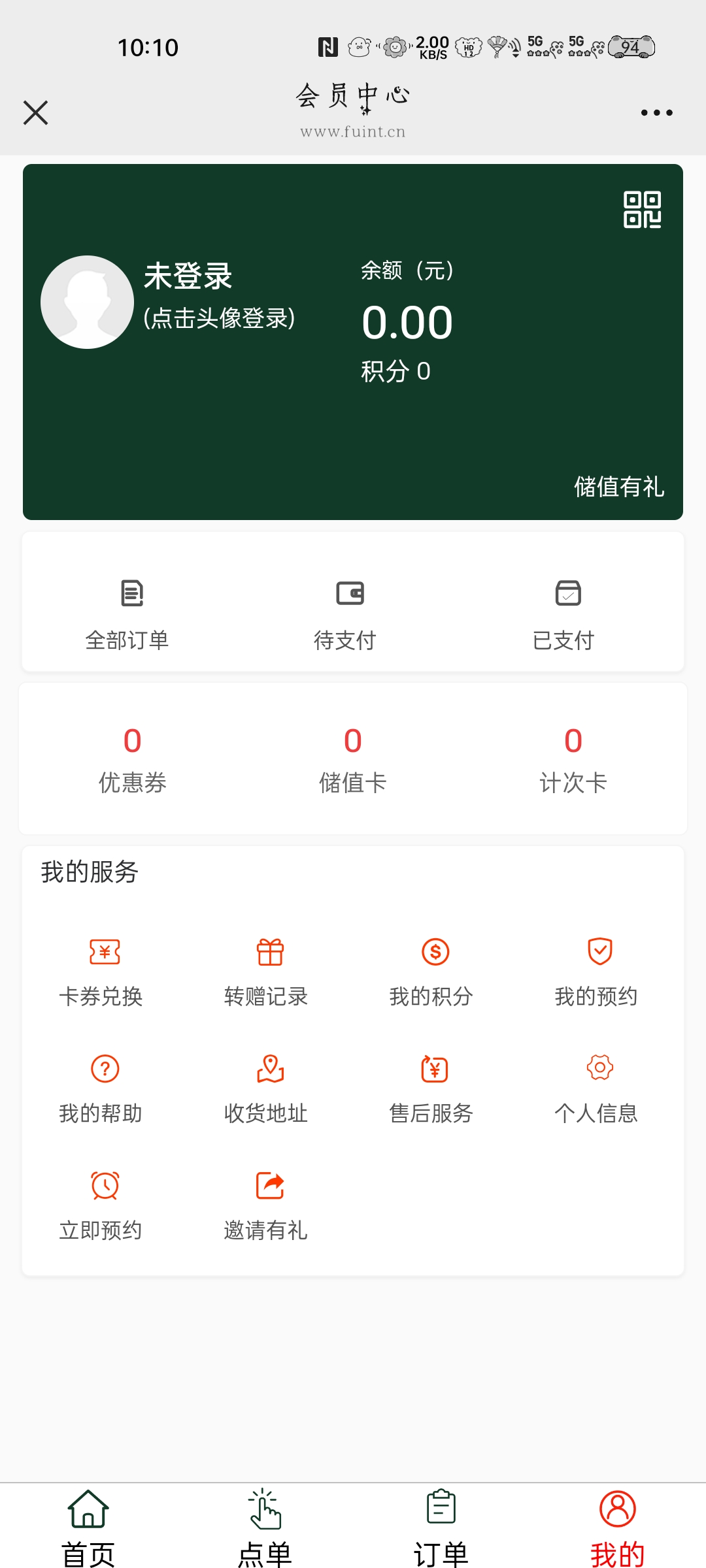Open 收货地址 shipping addresses
The height and width of the screenshot is (1568, 706).
point(267,1088)
